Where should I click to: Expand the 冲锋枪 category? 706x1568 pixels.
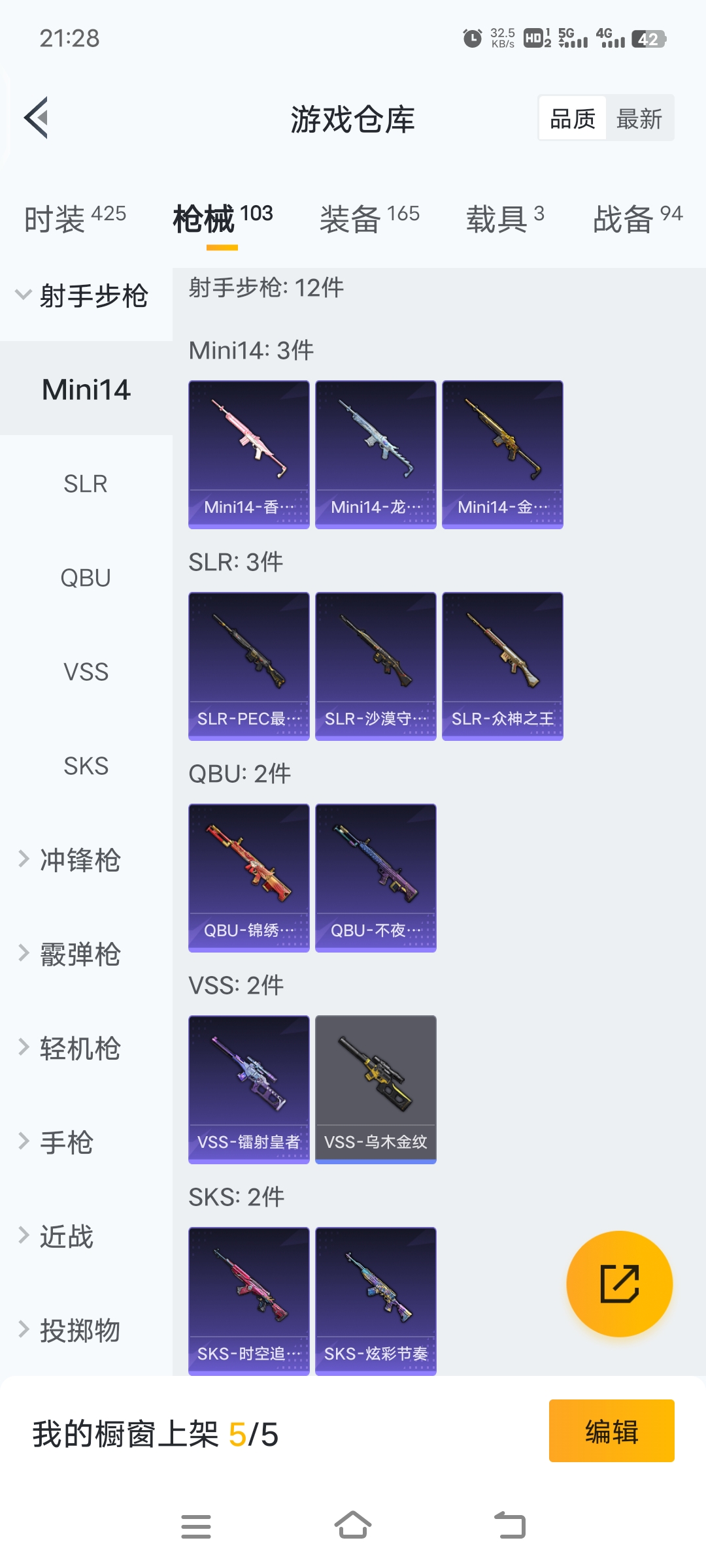coord(78,860)
